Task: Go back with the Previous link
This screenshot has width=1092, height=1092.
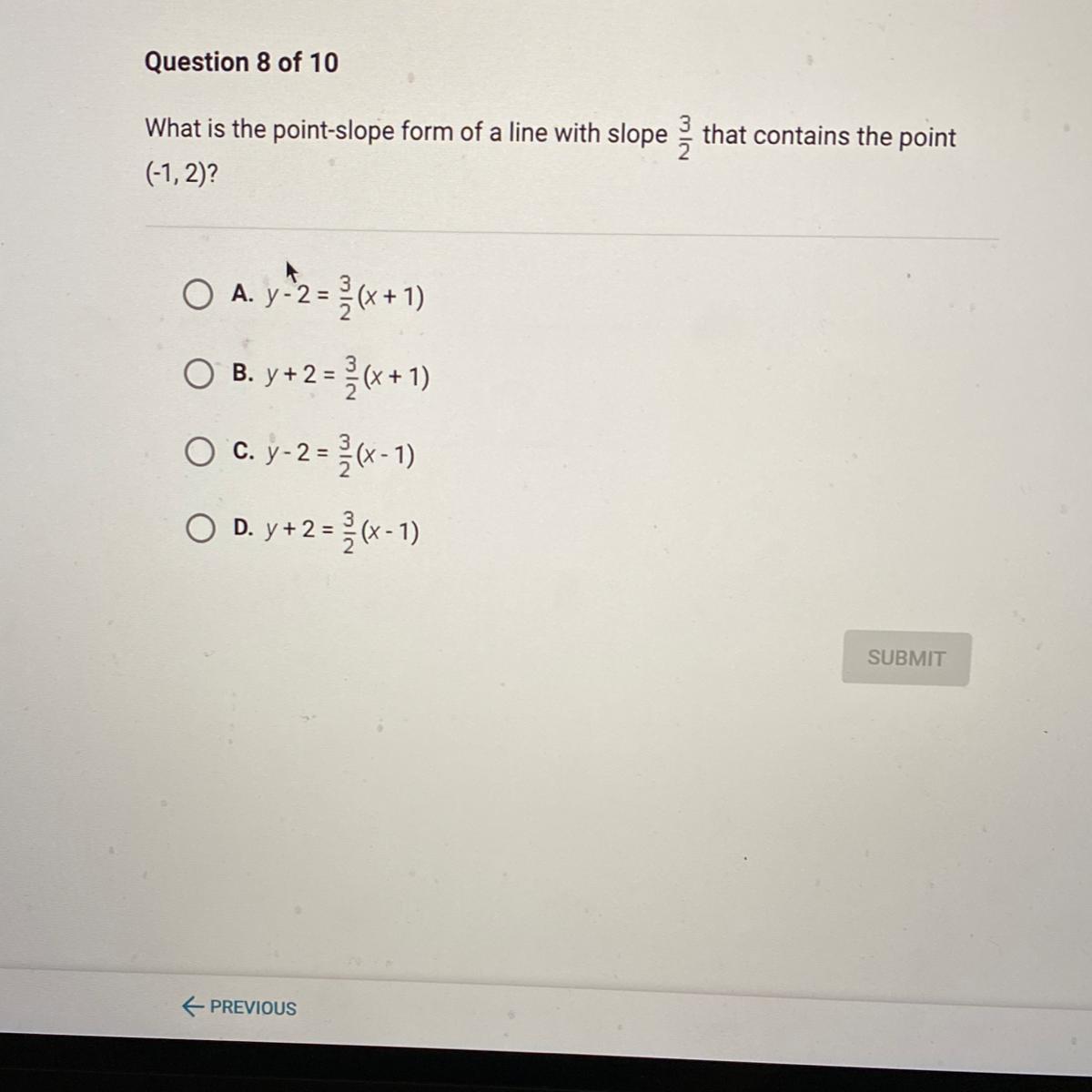Action: (239, 1007)
